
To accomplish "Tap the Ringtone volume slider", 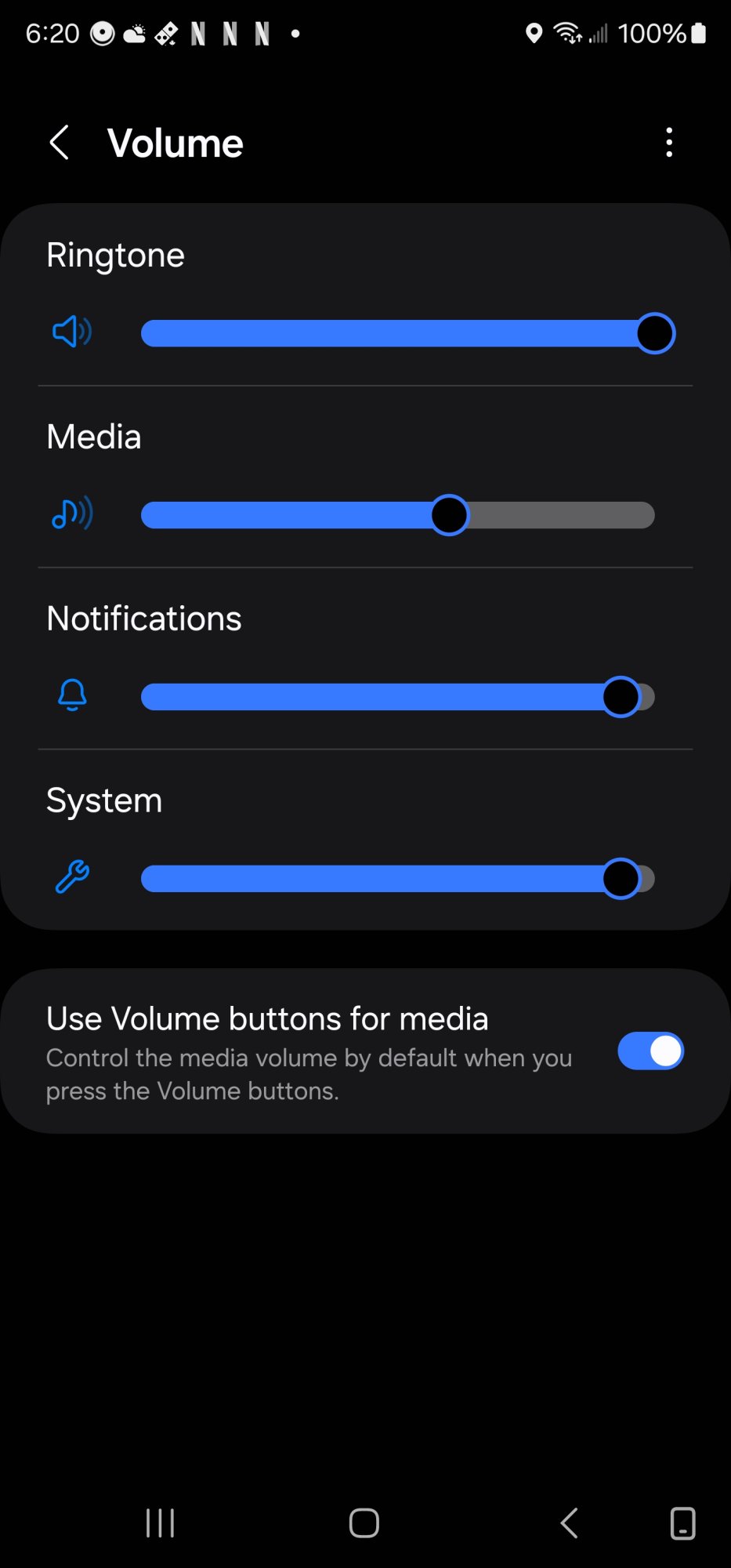I will [x=398, y=333].
